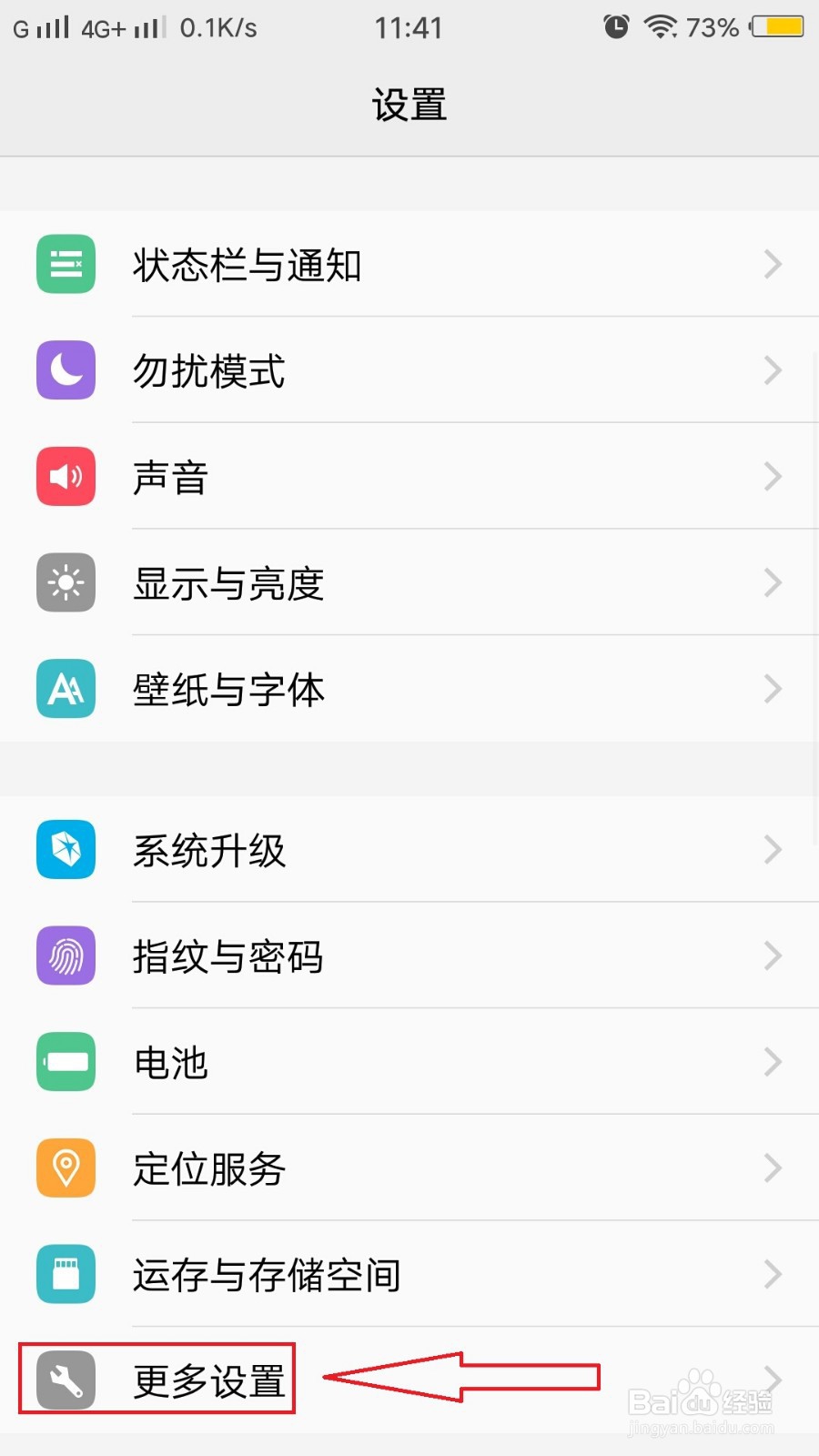Tap the storage card icon for 运存与存储空间

65,1275
